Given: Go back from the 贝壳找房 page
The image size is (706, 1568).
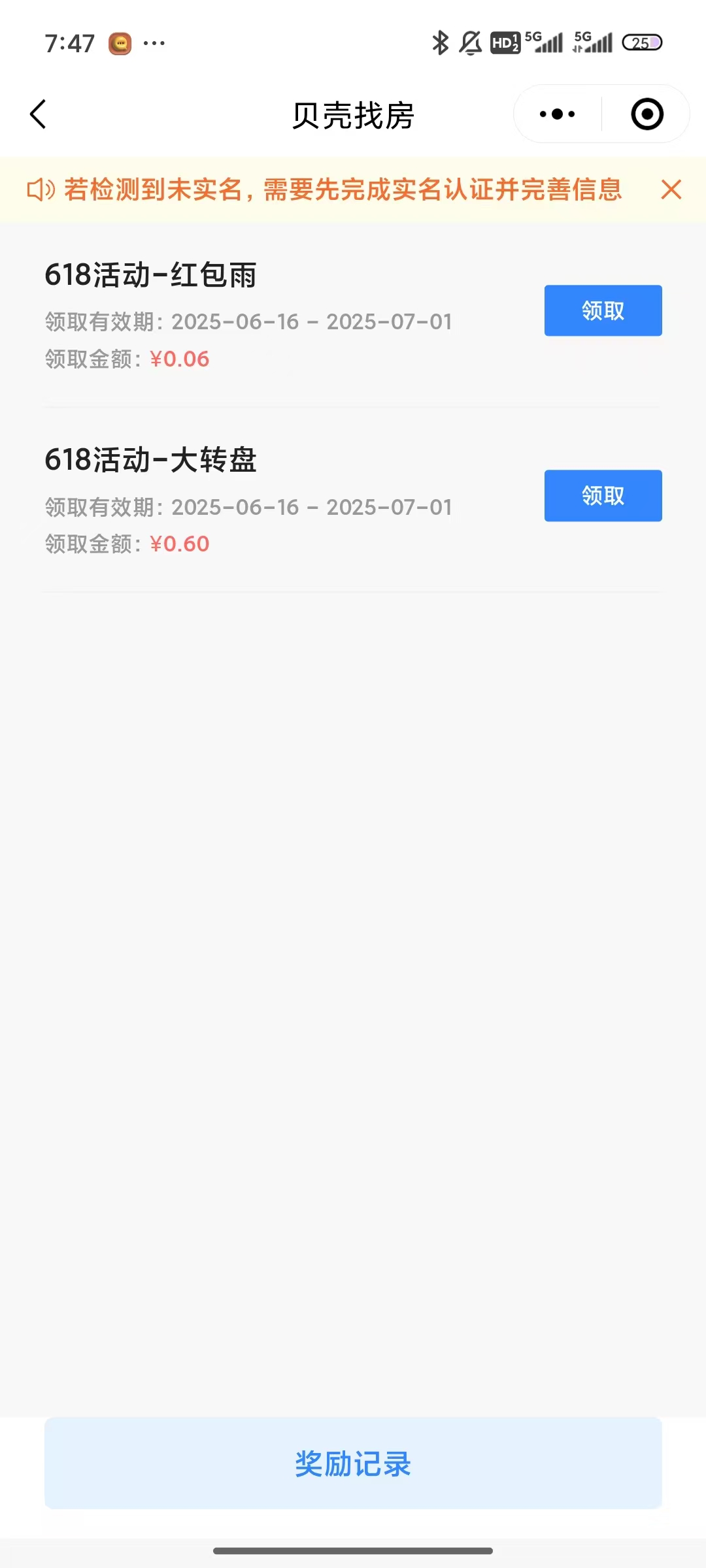Looking at the screenshot, I should pos(39,114).
